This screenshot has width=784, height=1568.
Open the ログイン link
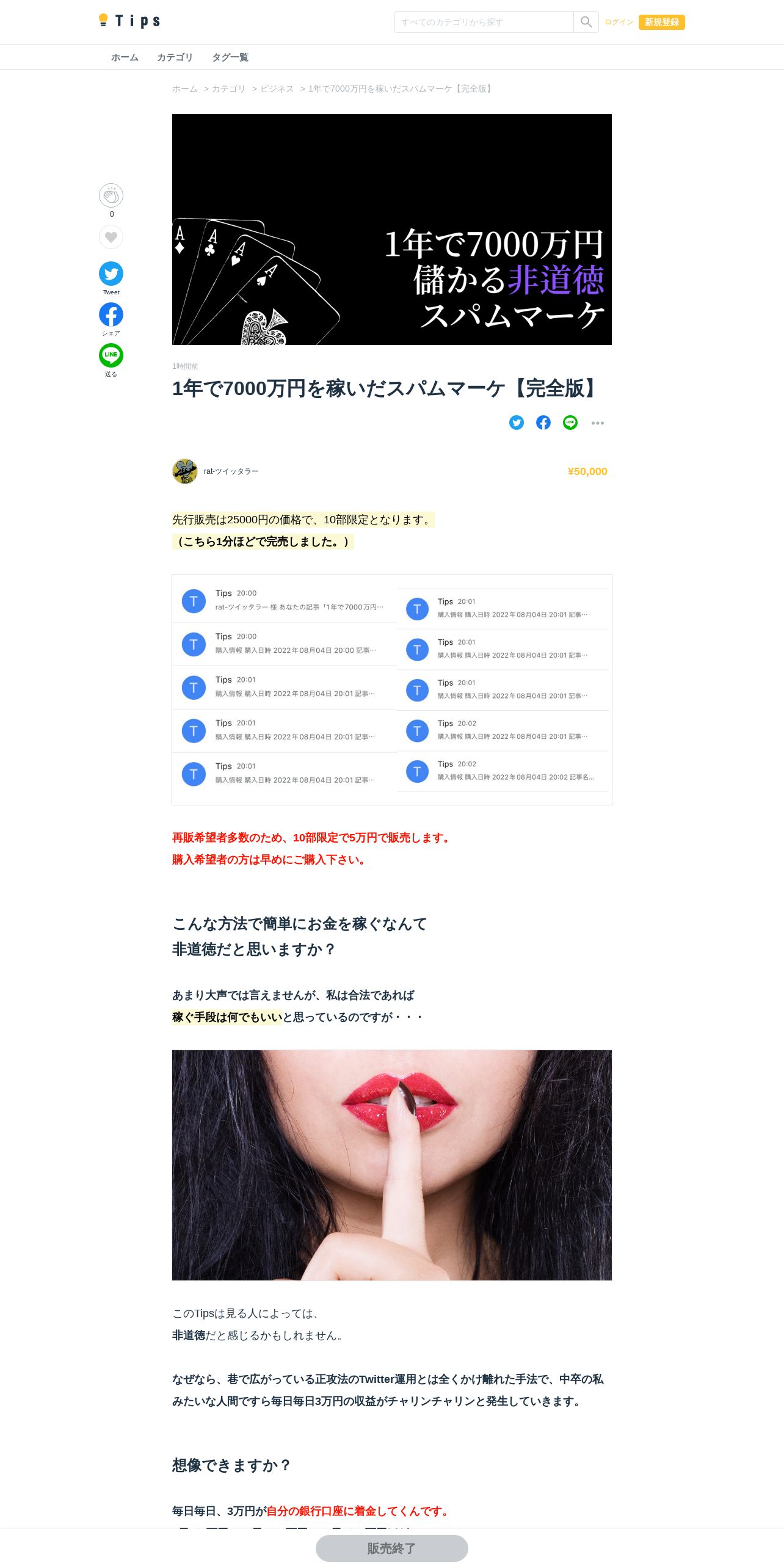coord(619,22)
